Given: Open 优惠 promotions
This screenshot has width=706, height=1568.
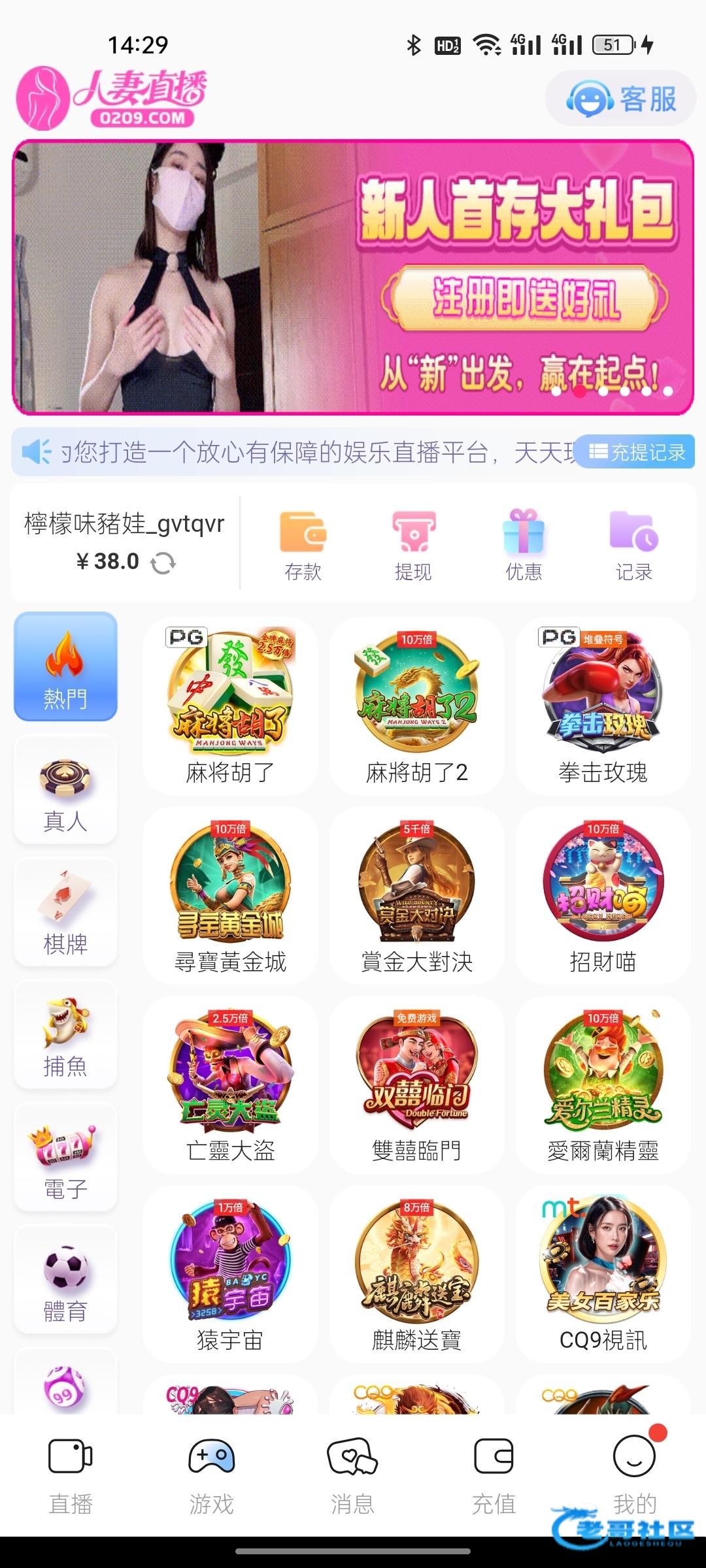Looking at the screenshot, I should click(x=524, y=545).
